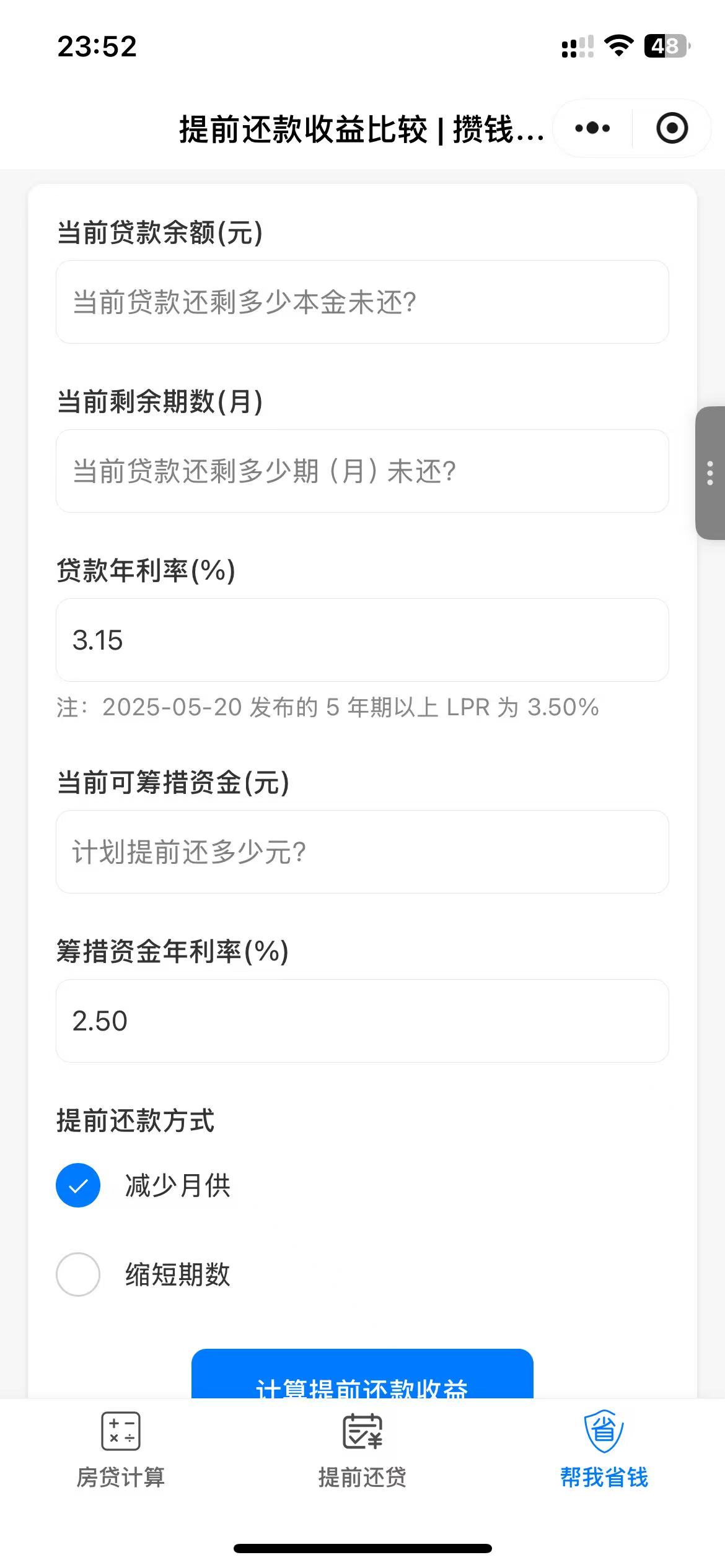The height and width of the screenshot is (1568, 725).
Task: Select the 当前可筹措资金 input field
Action: (362, 852)
